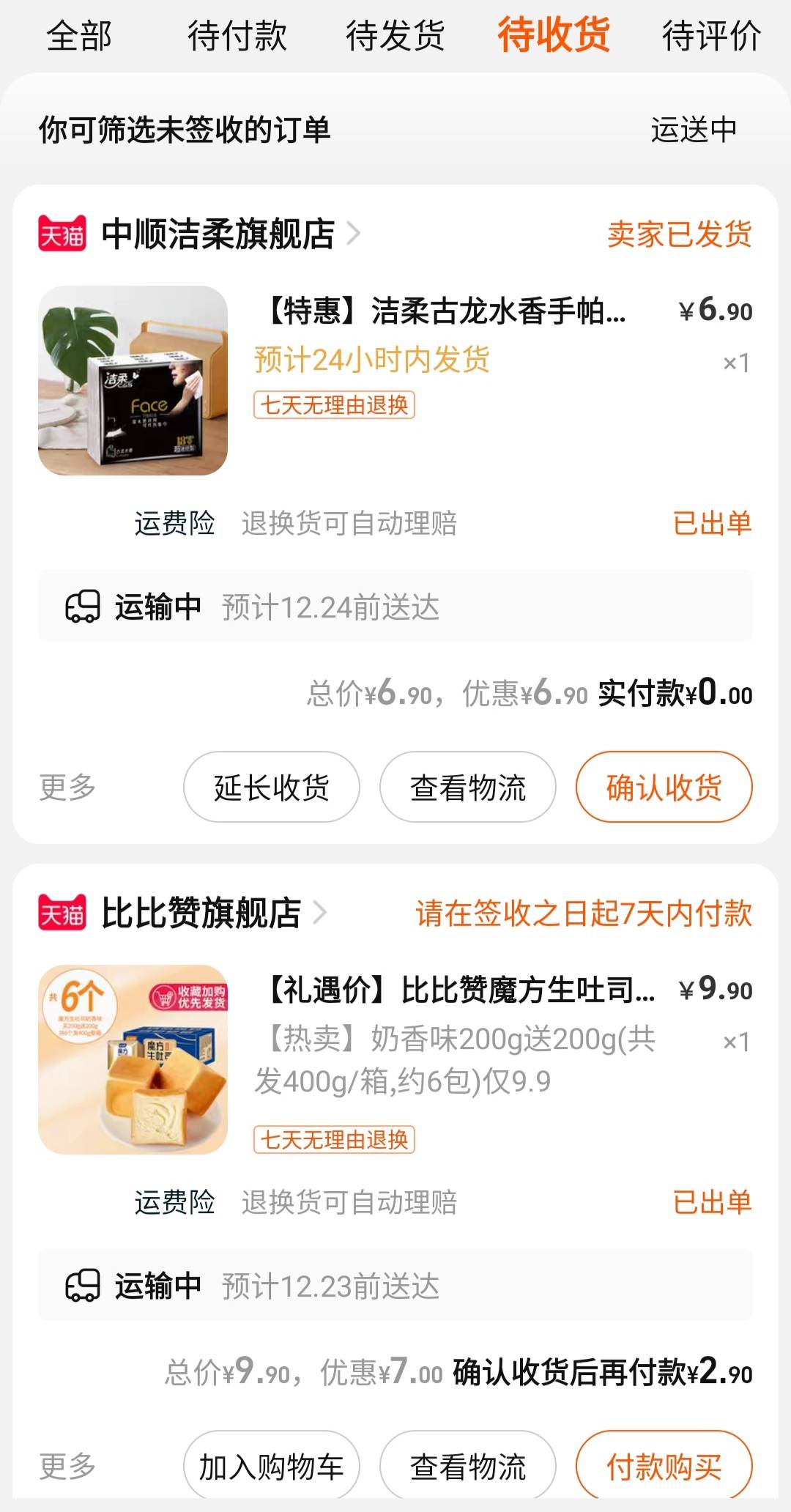Click 延长收货 to extend receipt time
Screen dimensions: 791x1512
[271, 787]
